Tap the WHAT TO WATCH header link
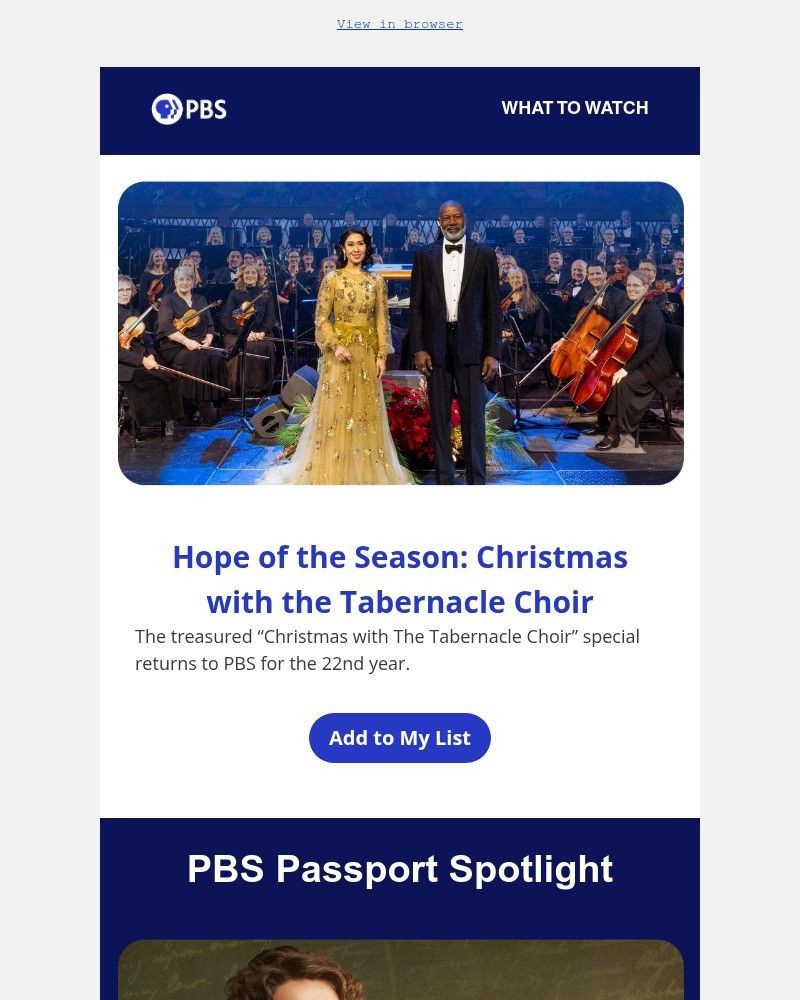This screenshot has height=1000, width=800. pyautogui.click(x=574, y=108)
